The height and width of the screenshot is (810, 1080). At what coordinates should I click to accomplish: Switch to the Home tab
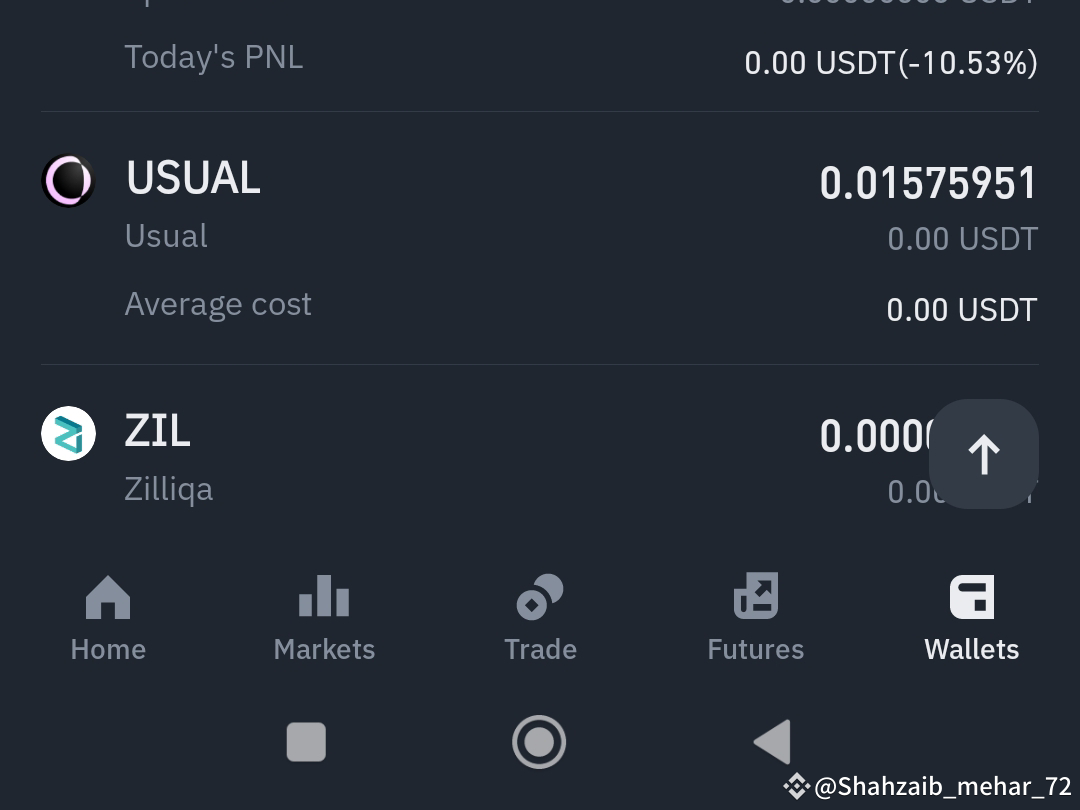(108, 619)
